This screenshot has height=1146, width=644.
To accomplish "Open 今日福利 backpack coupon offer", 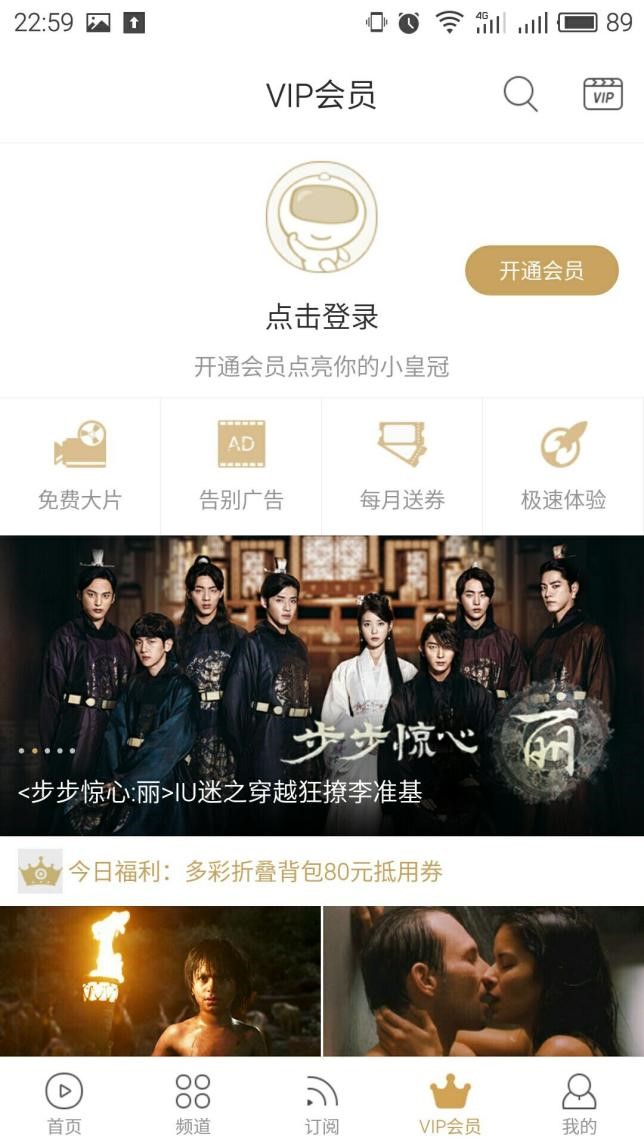I will coord(313,871).
